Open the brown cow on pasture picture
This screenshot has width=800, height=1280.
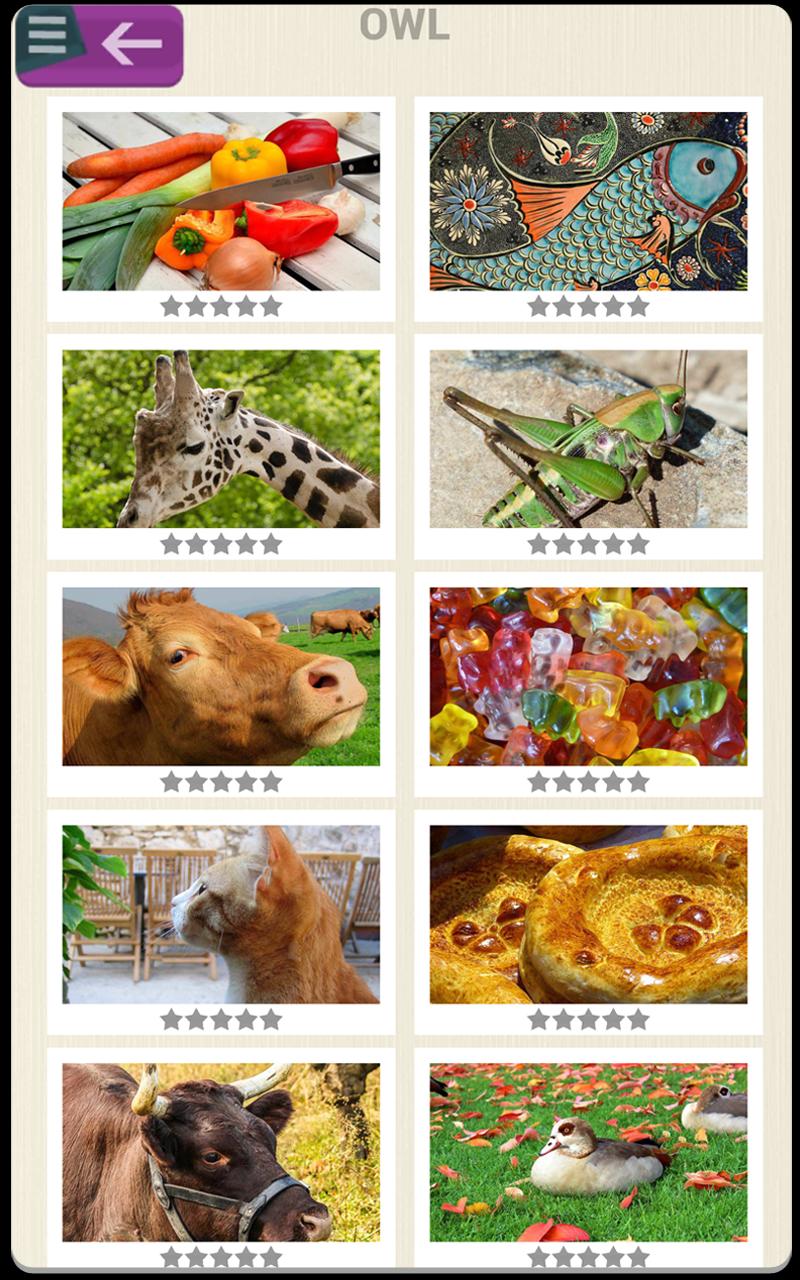pos(221,677)
